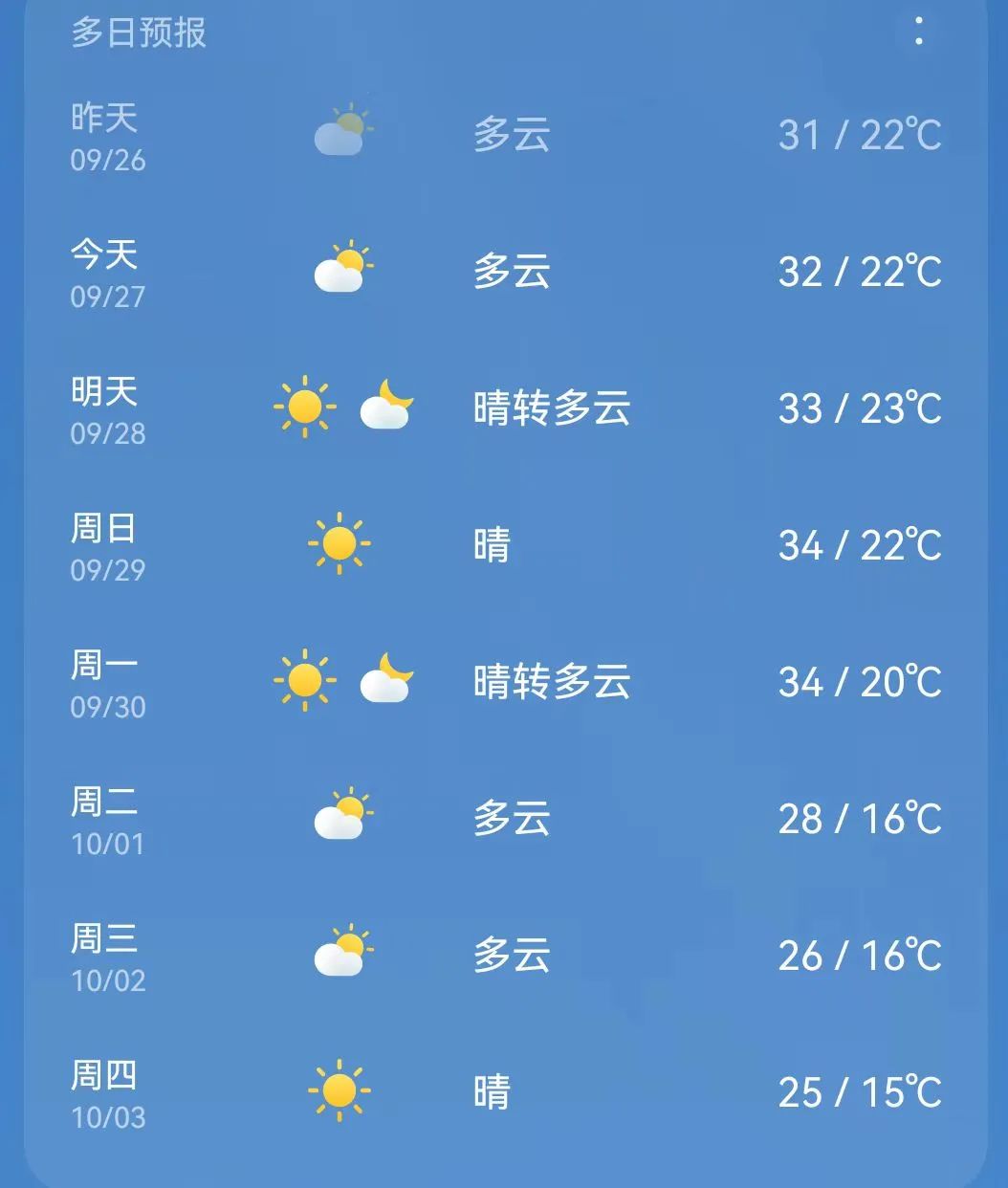Open the overflow menu of the multi-day forecast
Screen dimensions: 1008x1188
pyautogui.click(x=918, y=32)
